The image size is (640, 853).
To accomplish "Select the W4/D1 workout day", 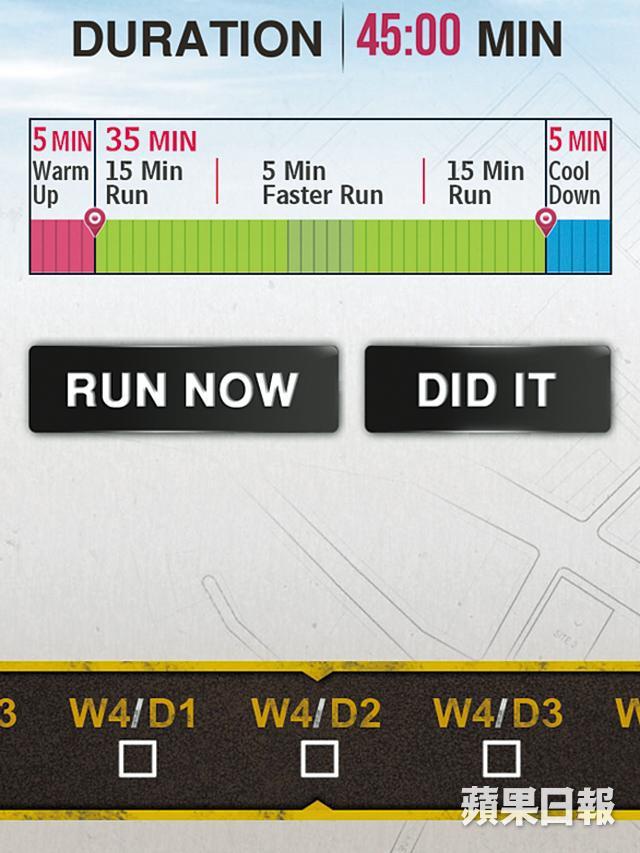I will coord(133,713).
